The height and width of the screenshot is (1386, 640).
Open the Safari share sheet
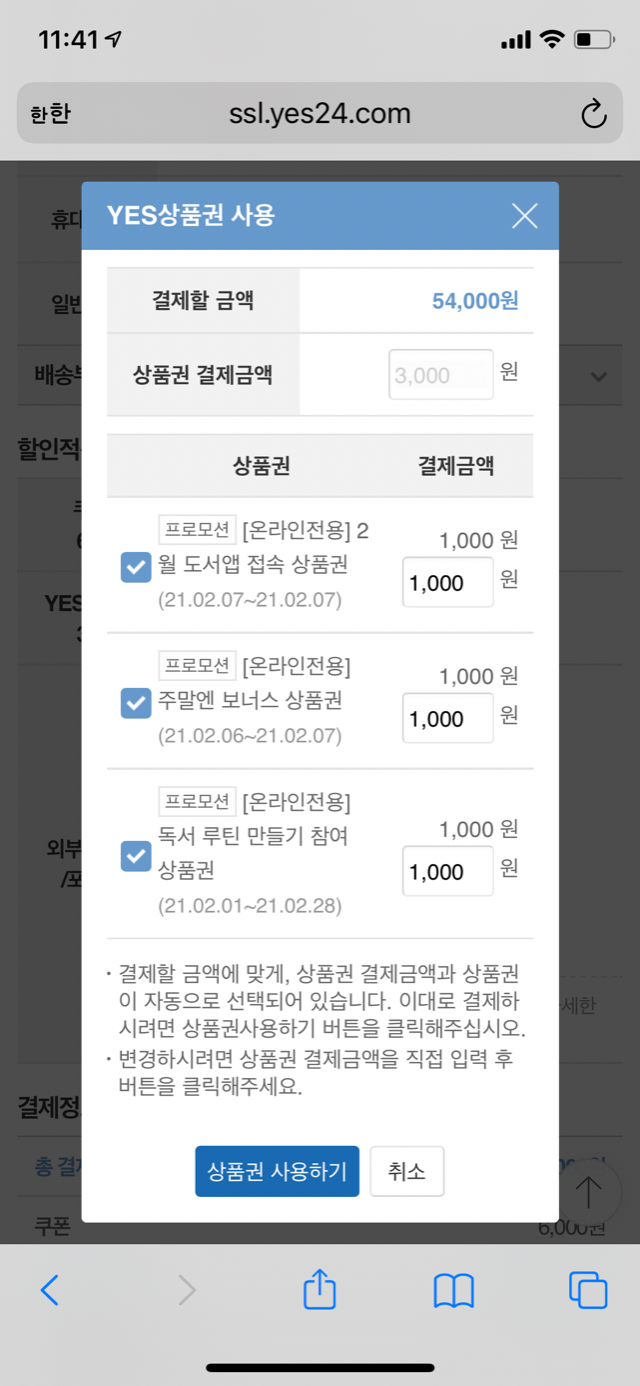319,1290
